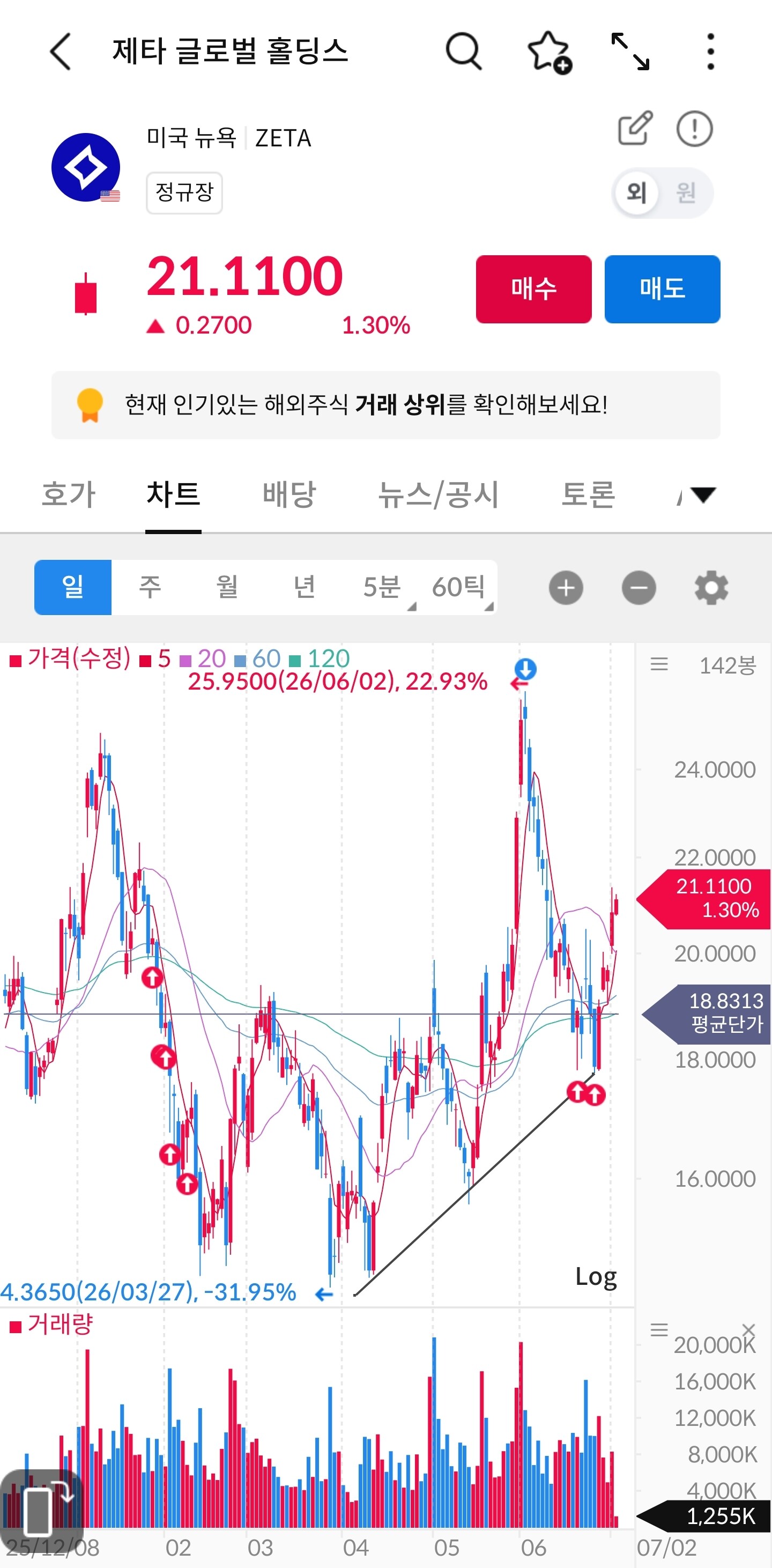
Task: Open the stock search magnifier
Action: (x=464, y=51)
